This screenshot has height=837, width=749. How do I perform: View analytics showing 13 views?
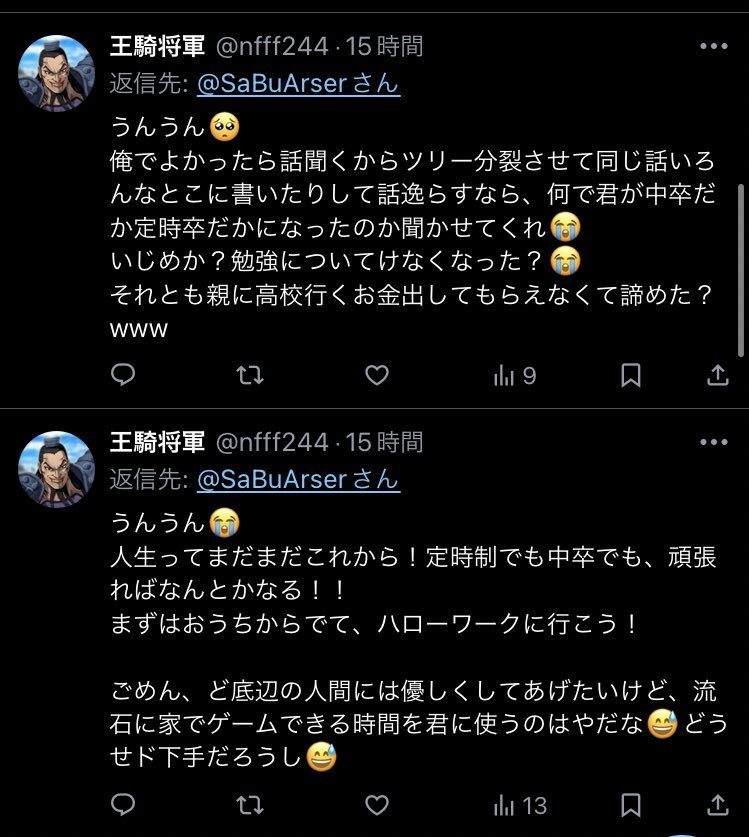(x=516, y=805)
